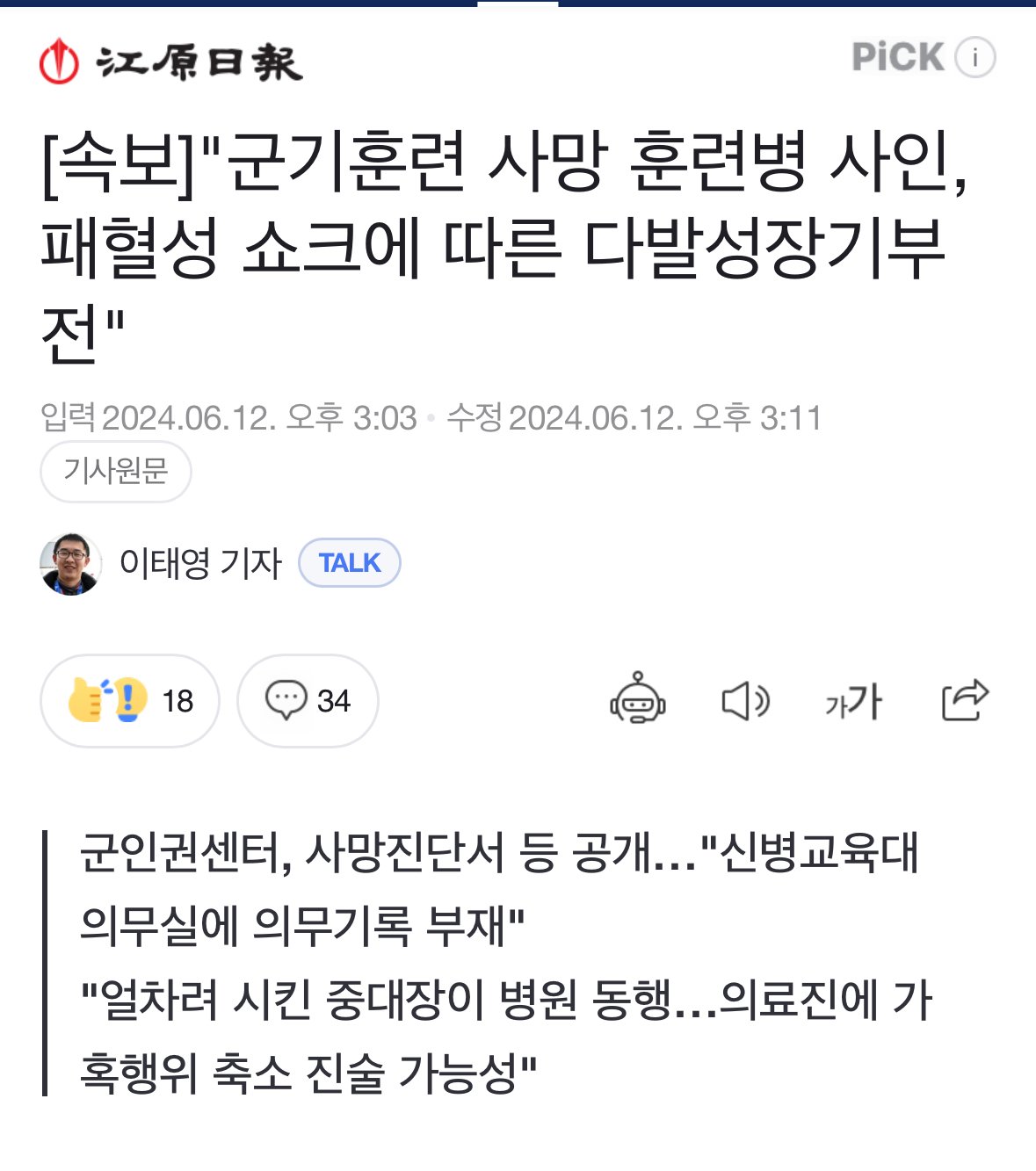Screen dimensions: 1036x1171
Task: Open the 34 comments
Action: click(x=307, y=701)
